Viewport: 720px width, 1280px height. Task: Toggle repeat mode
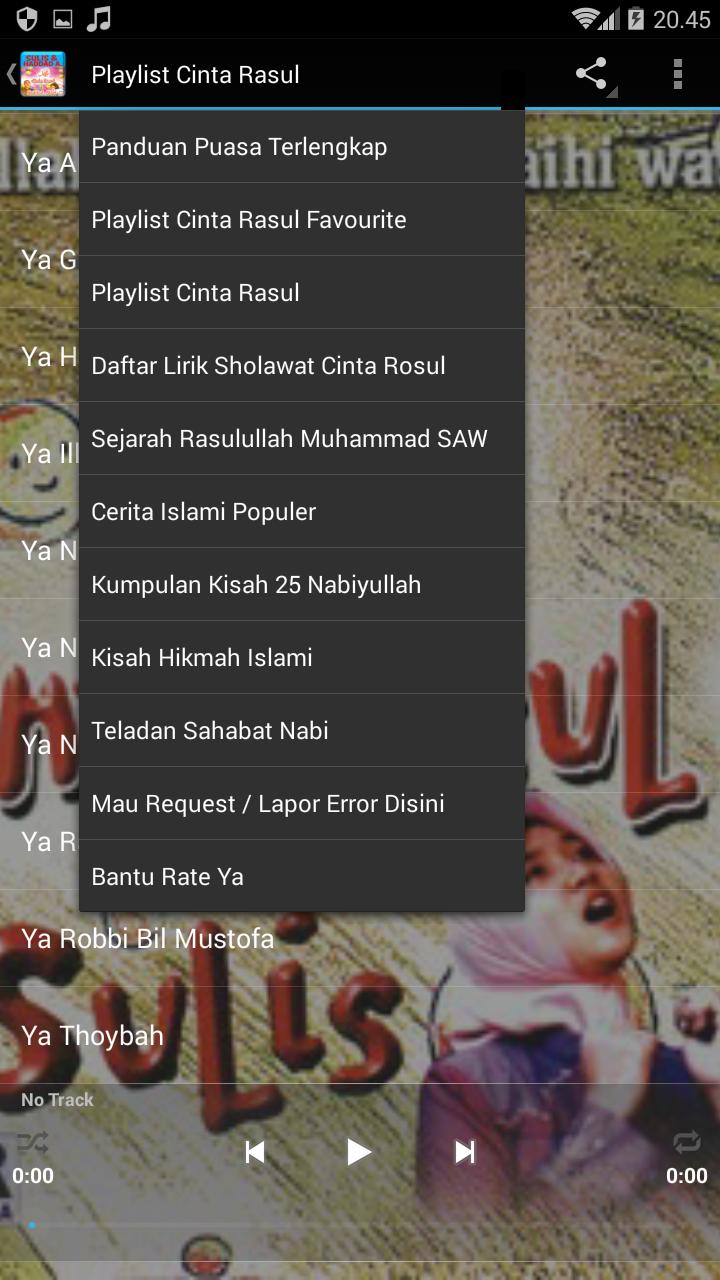point(687,1142)
